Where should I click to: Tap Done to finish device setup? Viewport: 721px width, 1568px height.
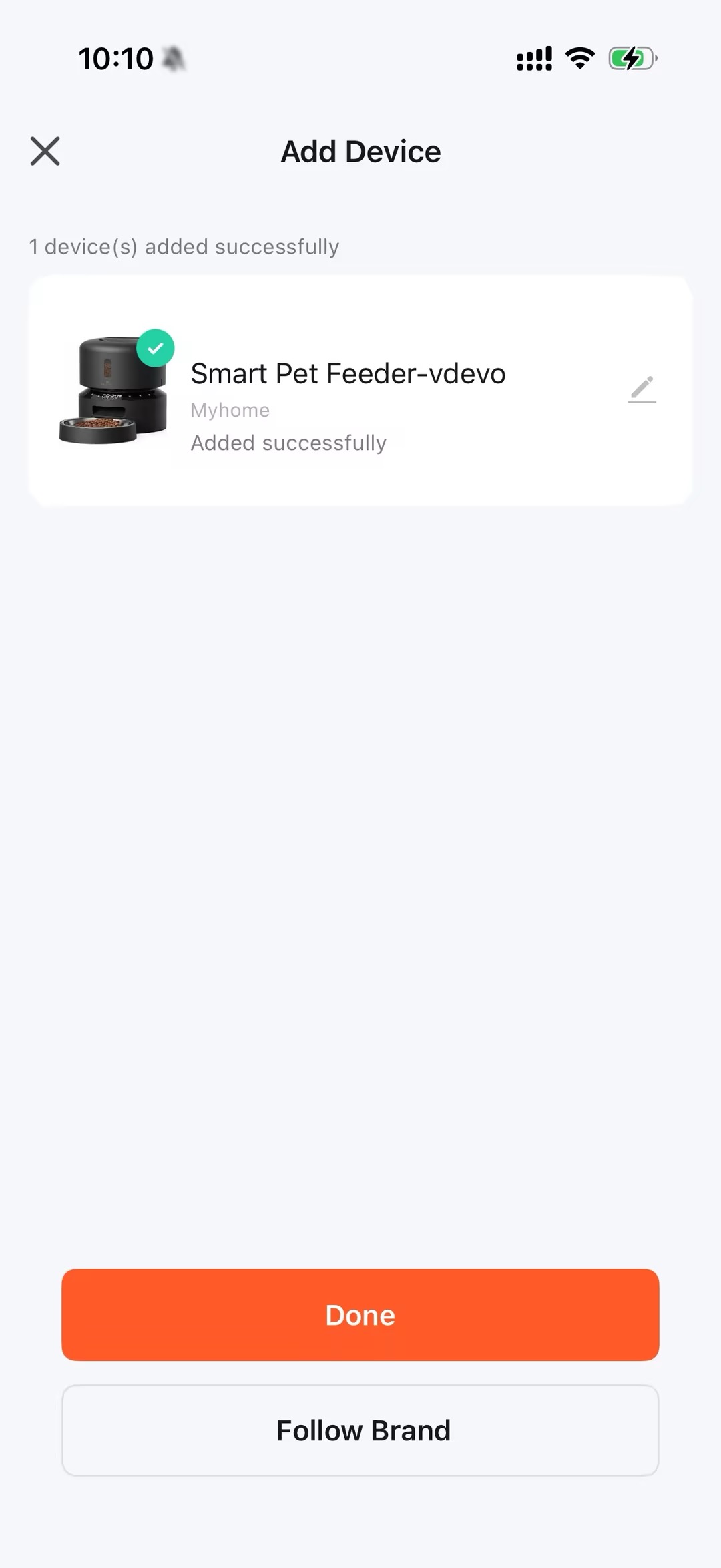[360, 1314]
